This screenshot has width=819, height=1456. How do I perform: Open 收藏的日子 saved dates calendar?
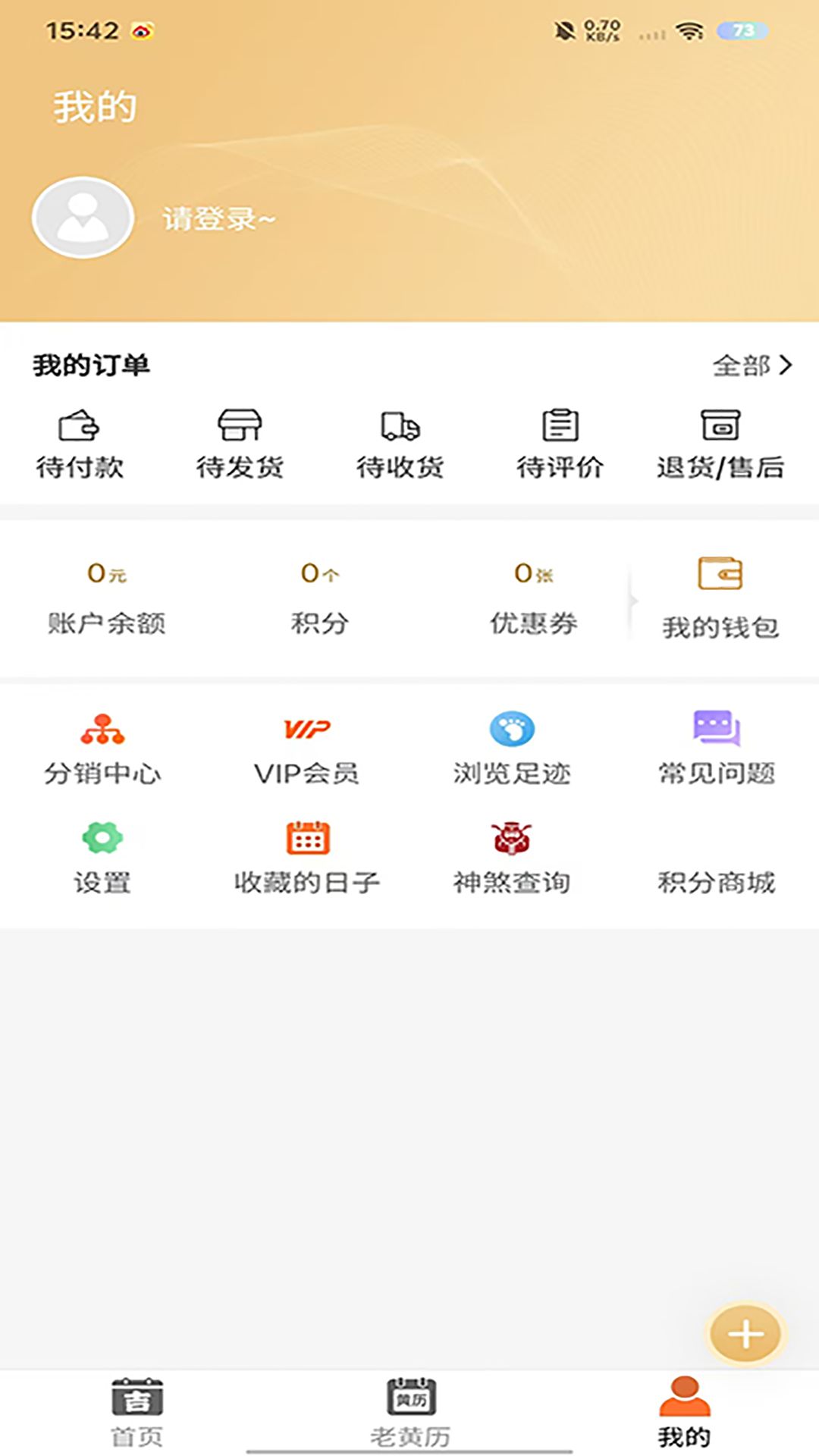click(x=307, y=857)
